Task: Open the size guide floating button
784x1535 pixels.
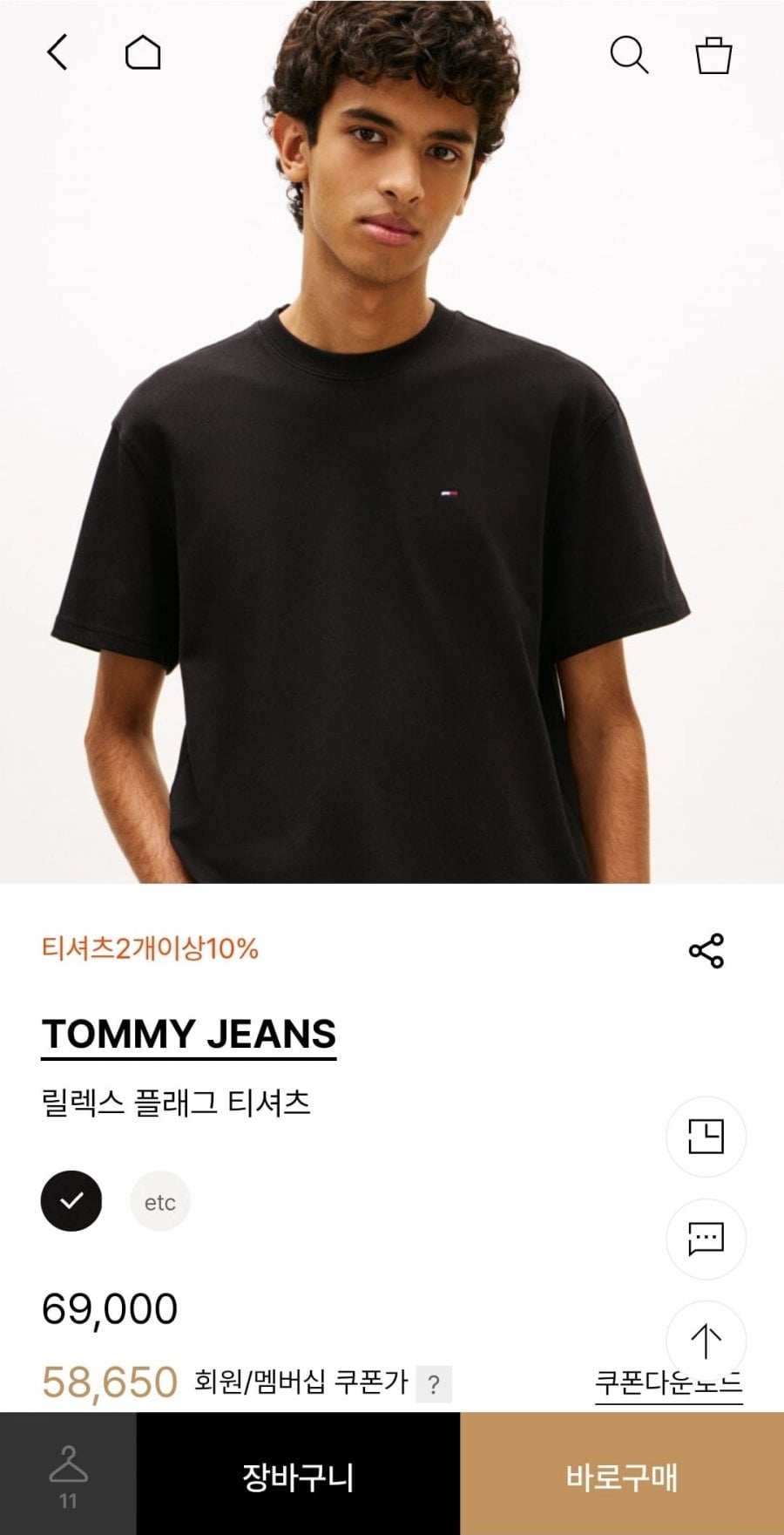Action: pos(706,1137)
